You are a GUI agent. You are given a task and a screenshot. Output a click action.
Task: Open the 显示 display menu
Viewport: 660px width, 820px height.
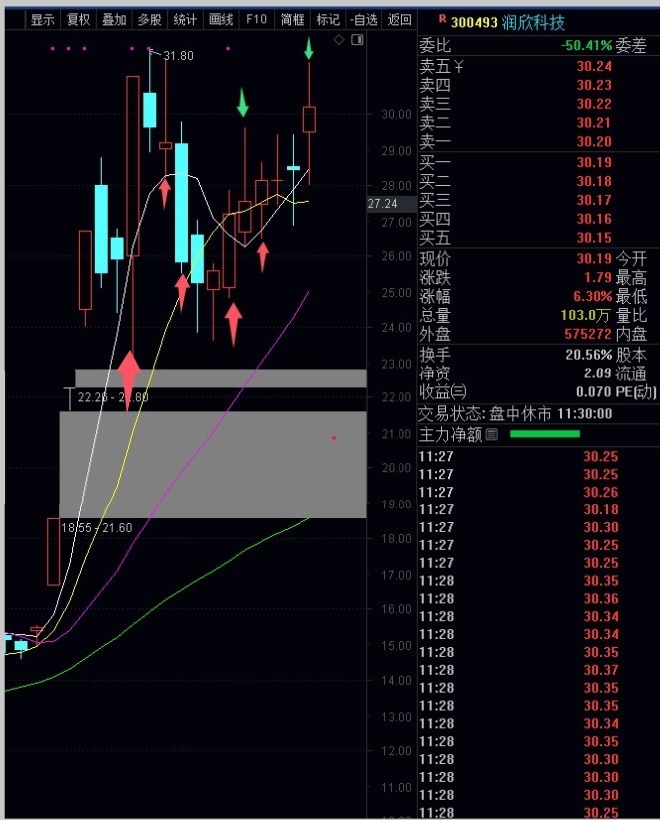click(x=42, y=19)
